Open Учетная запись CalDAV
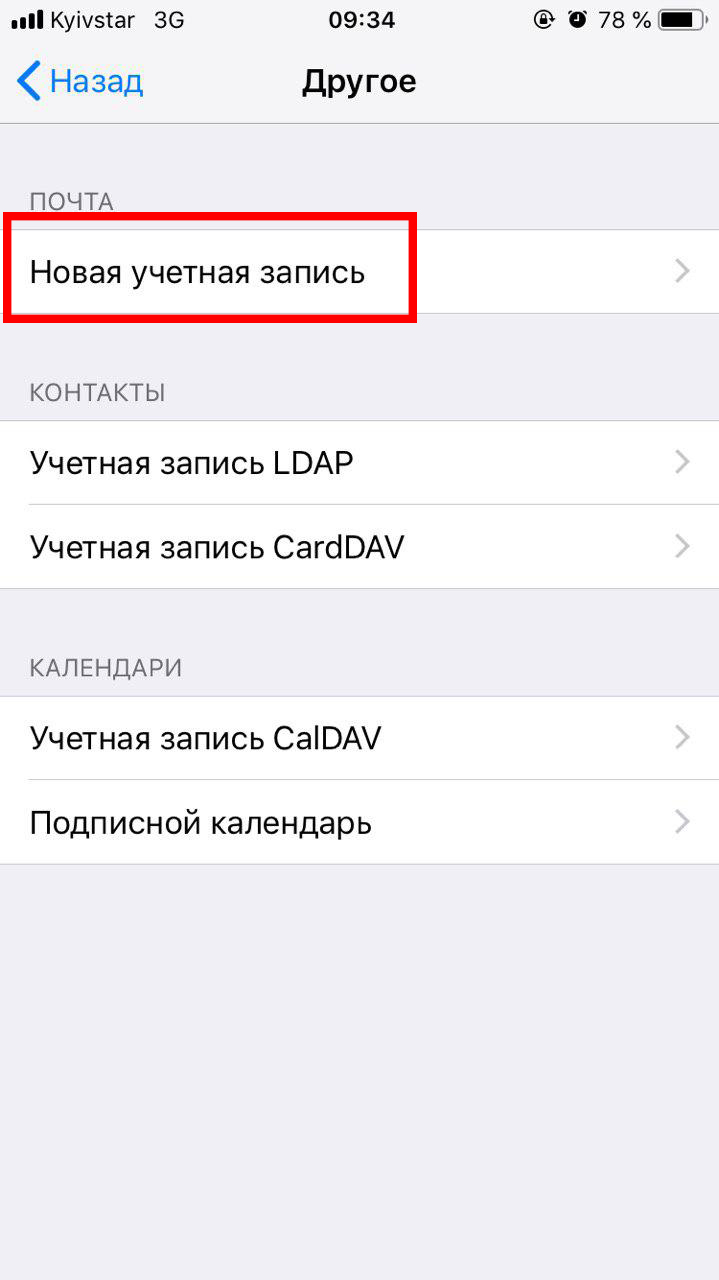 (x=359, y=738)
